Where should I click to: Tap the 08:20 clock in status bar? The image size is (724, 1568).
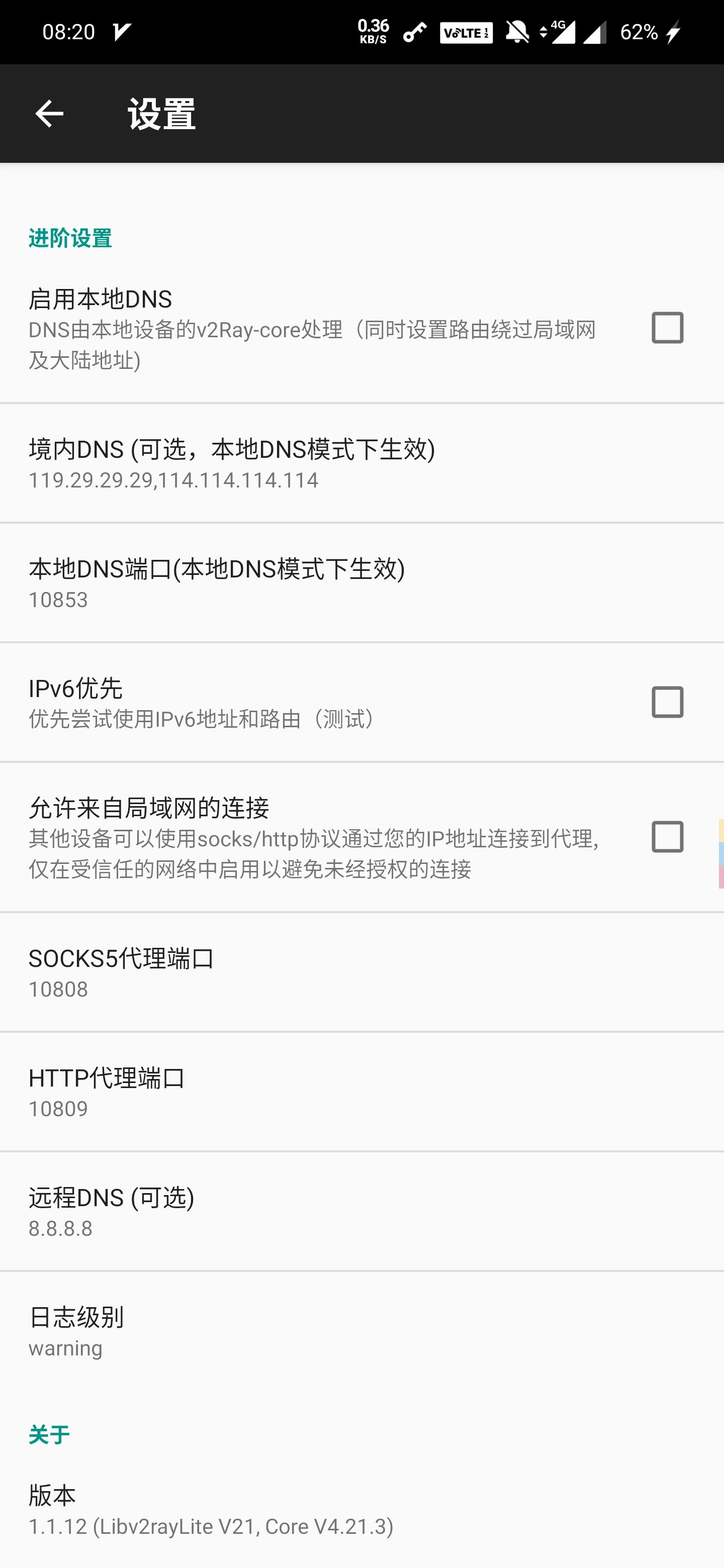[70, 31]
